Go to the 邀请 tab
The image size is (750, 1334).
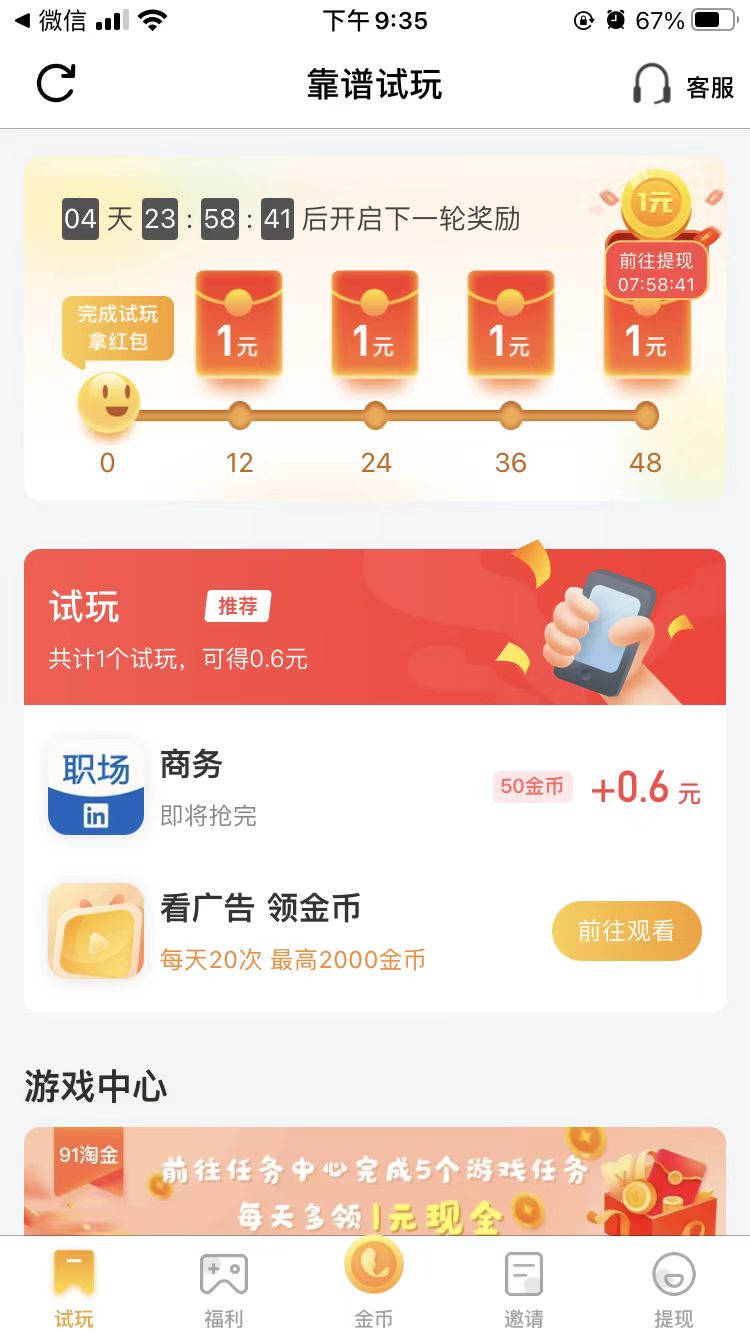(x=524, y=1288)
